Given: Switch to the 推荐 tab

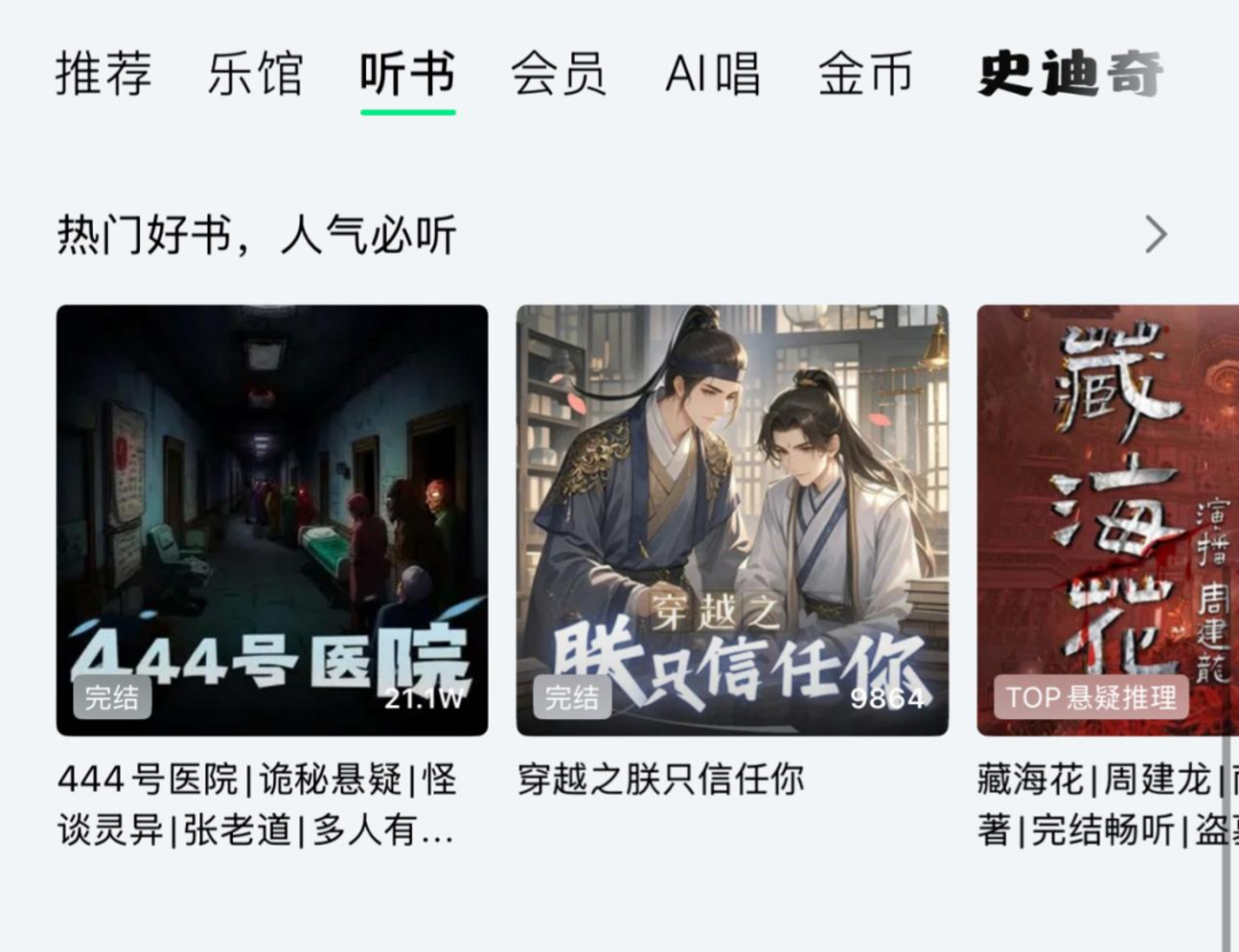Looking at the screenshot, I should (104, 74).
